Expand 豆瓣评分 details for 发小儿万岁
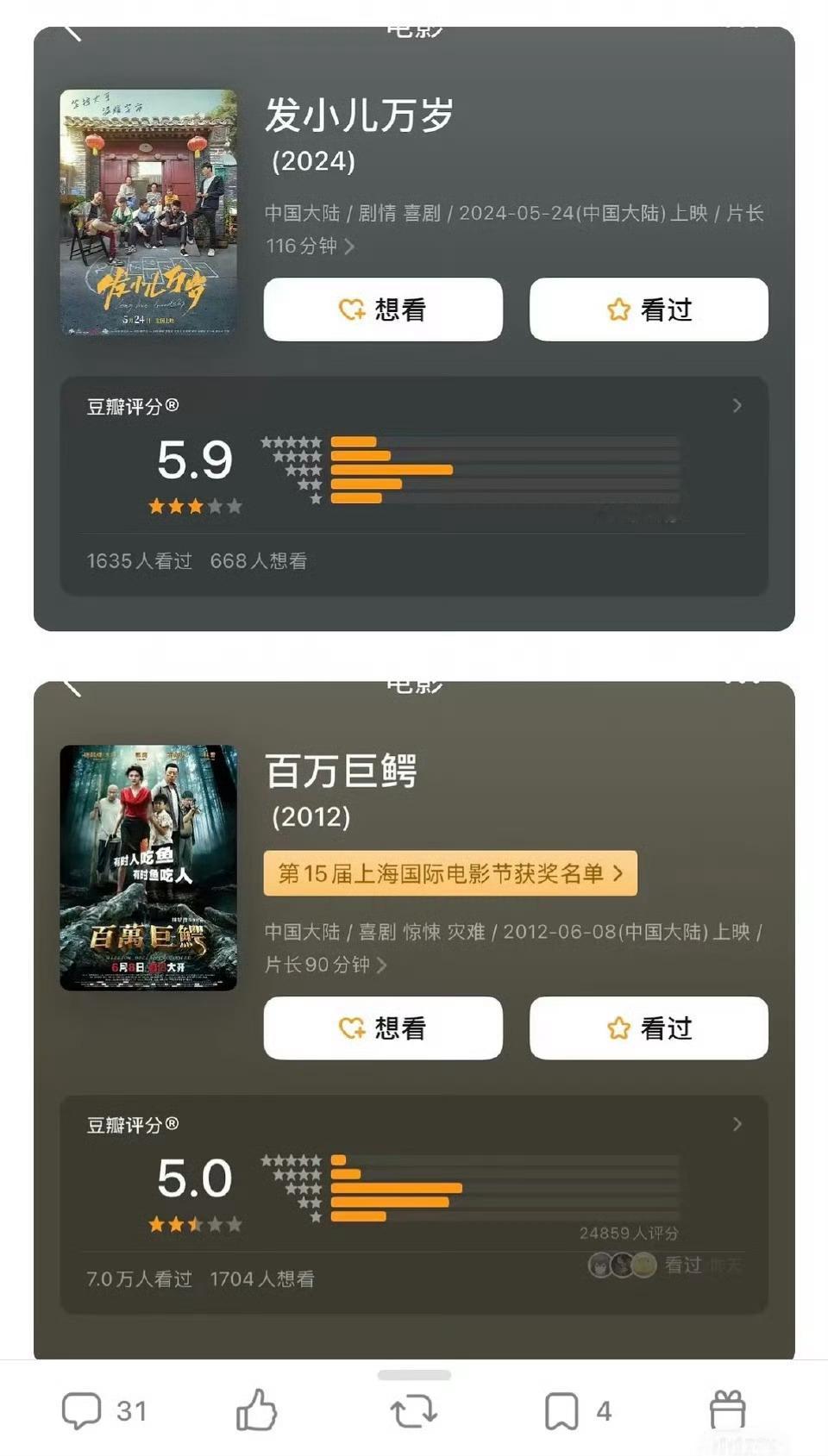The width and height of the screenshot is (828, 1456). (737, 405)
